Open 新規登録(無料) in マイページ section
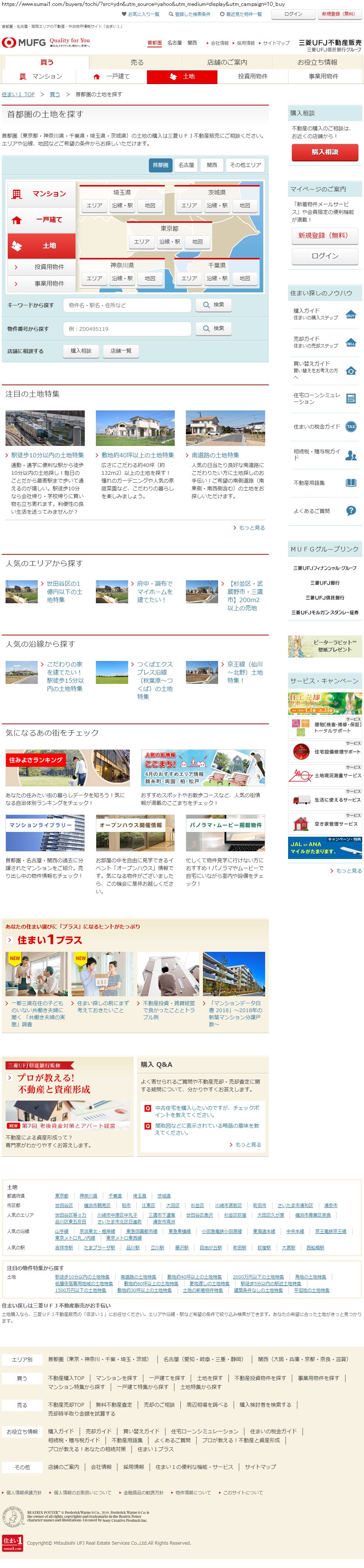Viewport: 364px width, 1568px height. point(324,236)
